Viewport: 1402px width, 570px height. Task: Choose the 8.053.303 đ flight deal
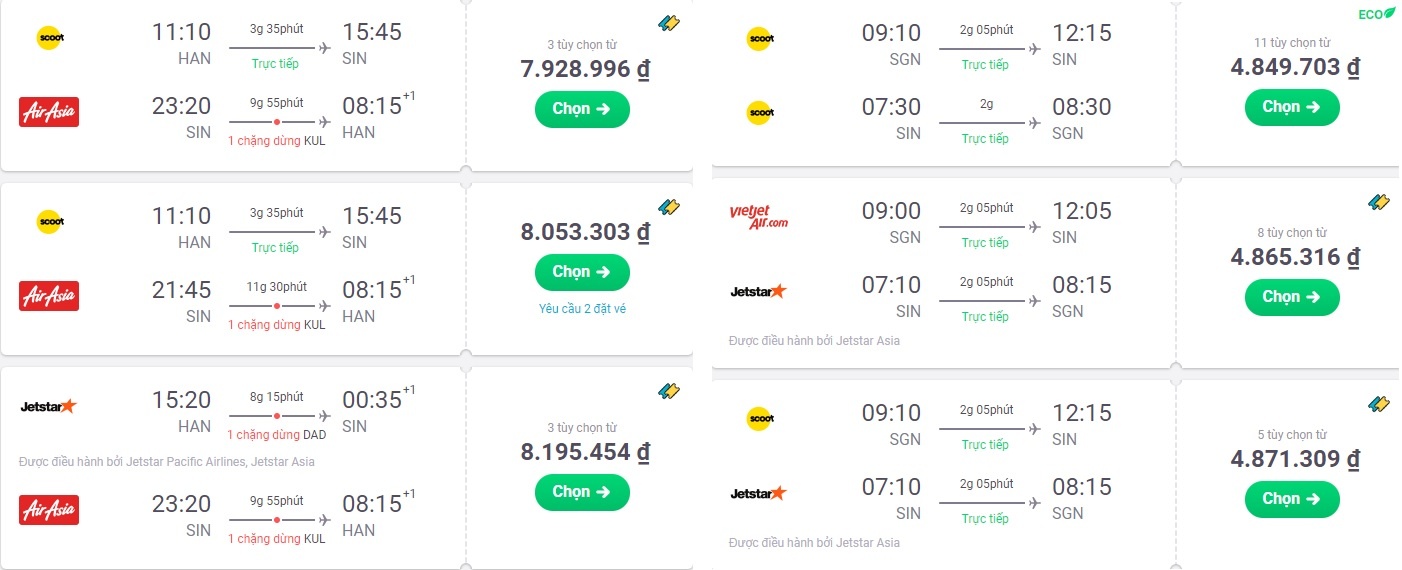click(582, 271)
